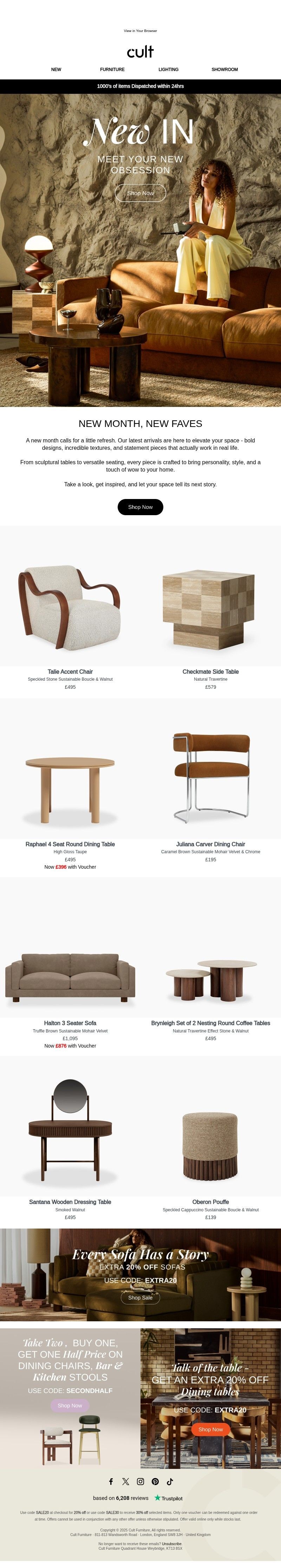Viewport: 281px width, 1568px height.
Task: Tap the Unsubscribe link
Action: pyautogui.click(x=171, y=1544)
